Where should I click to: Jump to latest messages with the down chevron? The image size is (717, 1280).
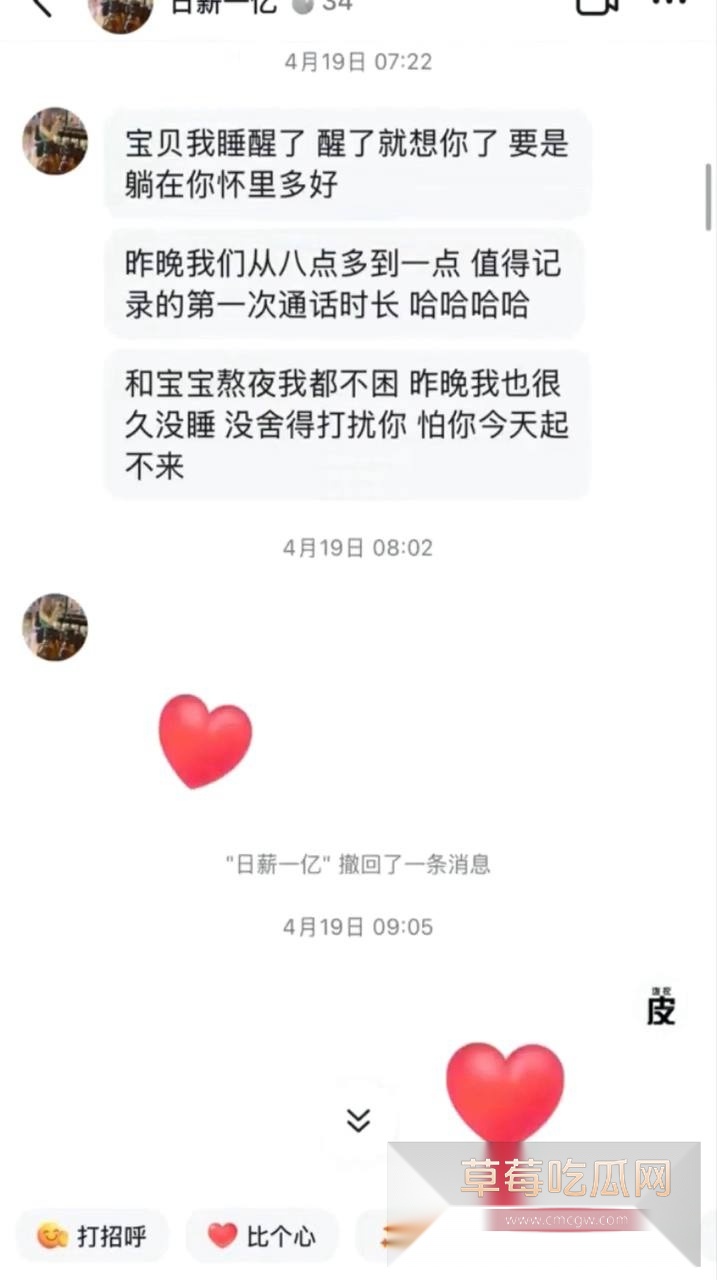click(x=358, y=1120)
